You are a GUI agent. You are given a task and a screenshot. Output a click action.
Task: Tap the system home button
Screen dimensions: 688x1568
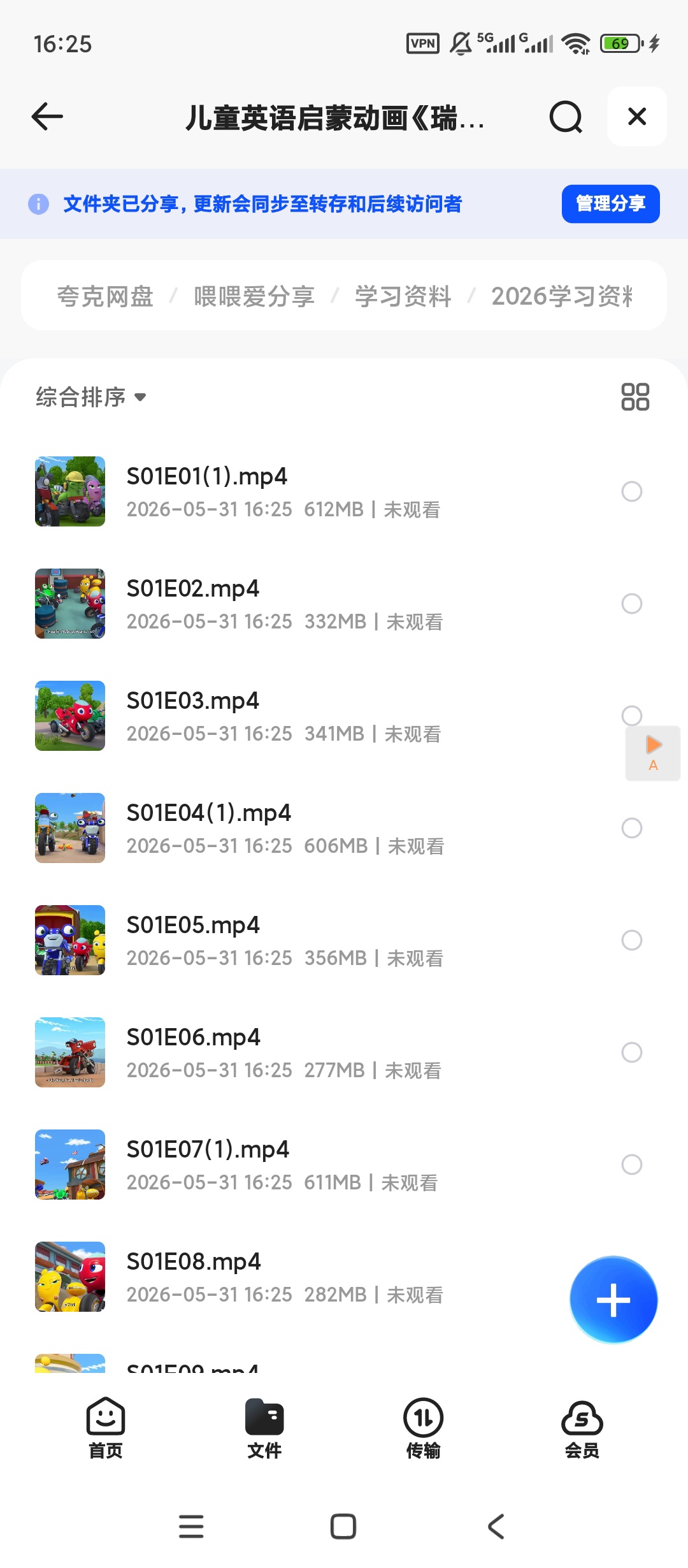pos(343,1527)
